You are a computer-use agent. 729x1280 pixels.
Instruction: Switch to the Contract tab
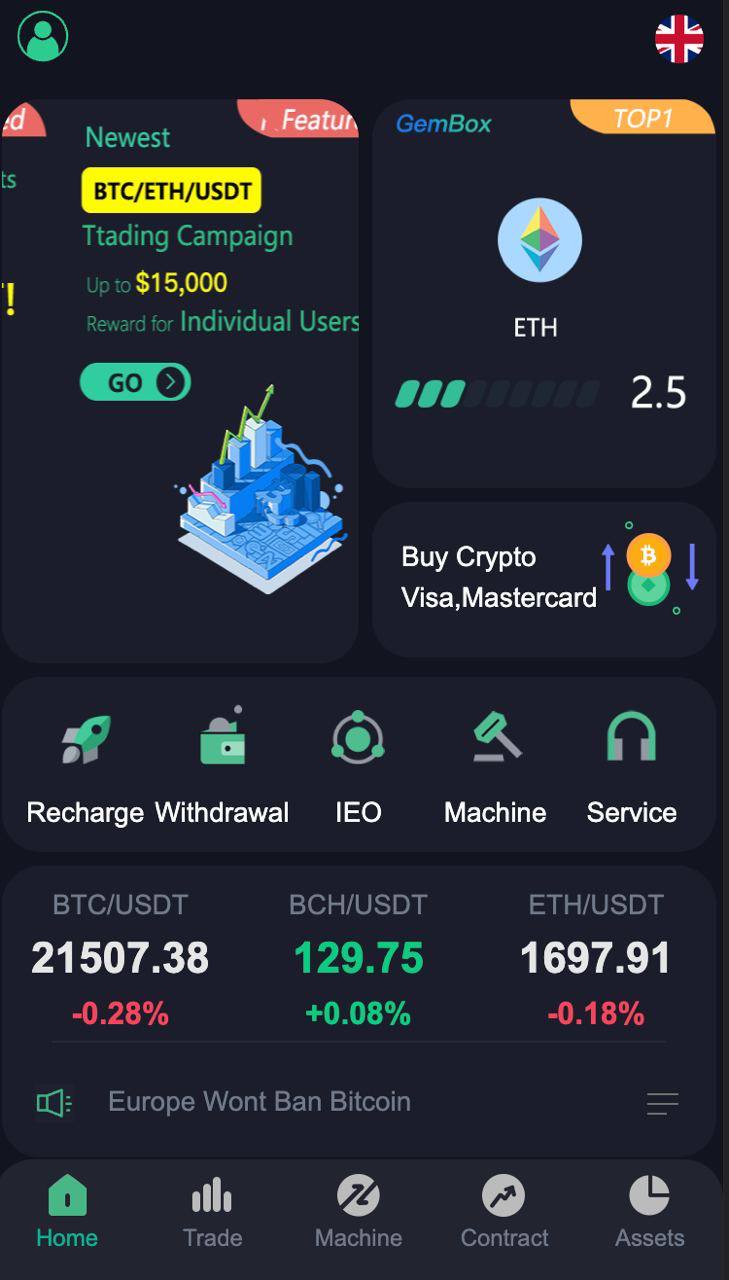[x=504, y=1212]
